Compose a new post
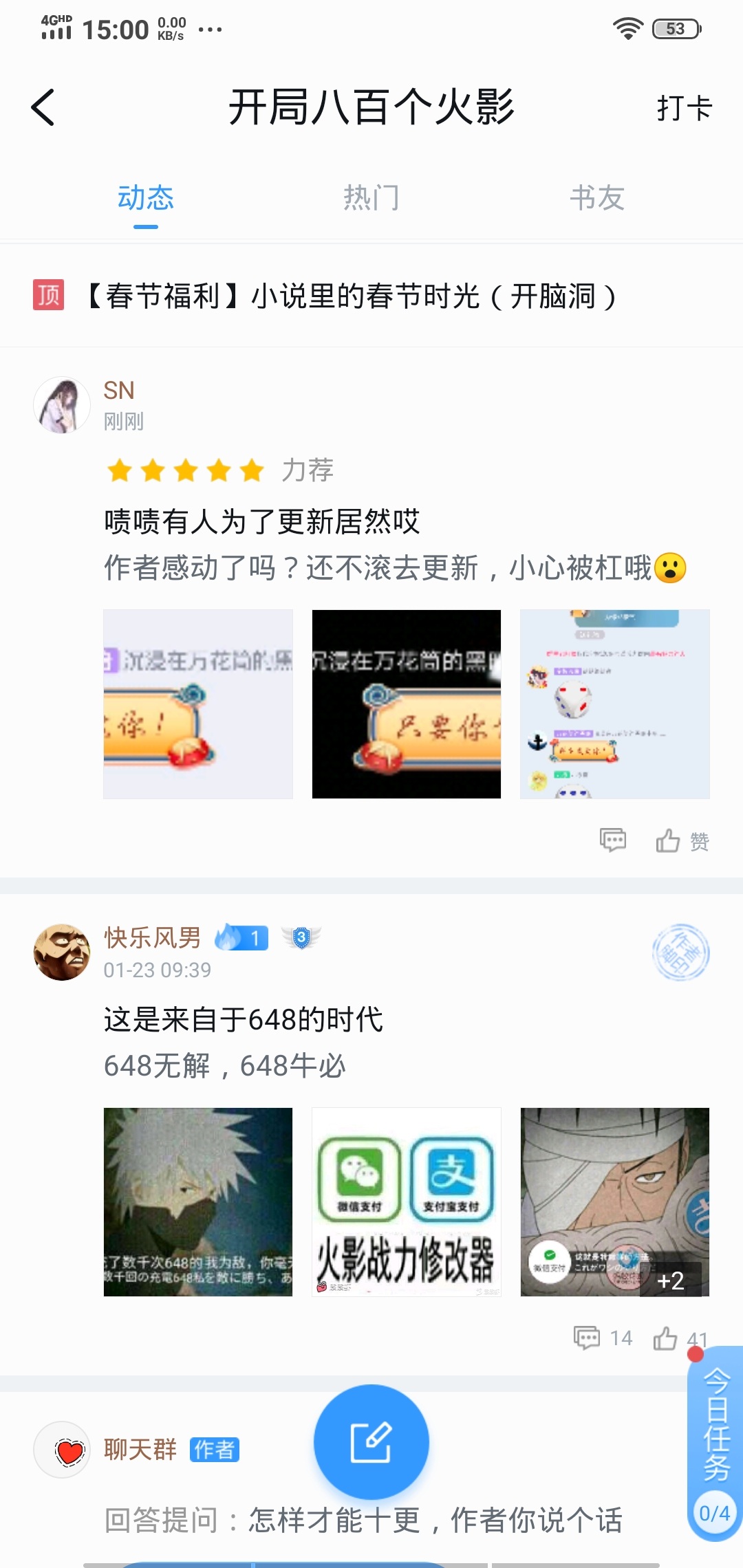The image size is (743, 1568). pos(371,1442)
